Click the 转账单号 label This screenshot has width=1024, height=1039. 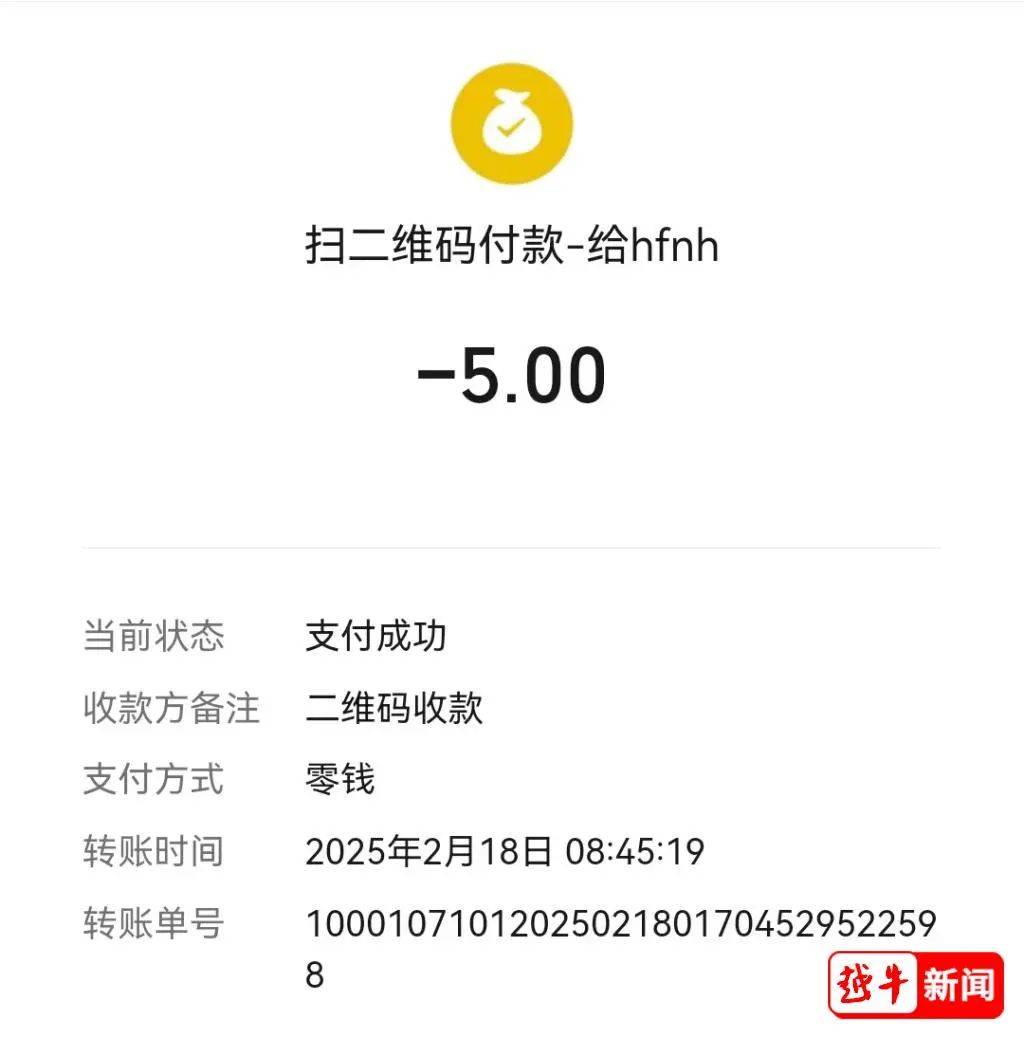154,925
